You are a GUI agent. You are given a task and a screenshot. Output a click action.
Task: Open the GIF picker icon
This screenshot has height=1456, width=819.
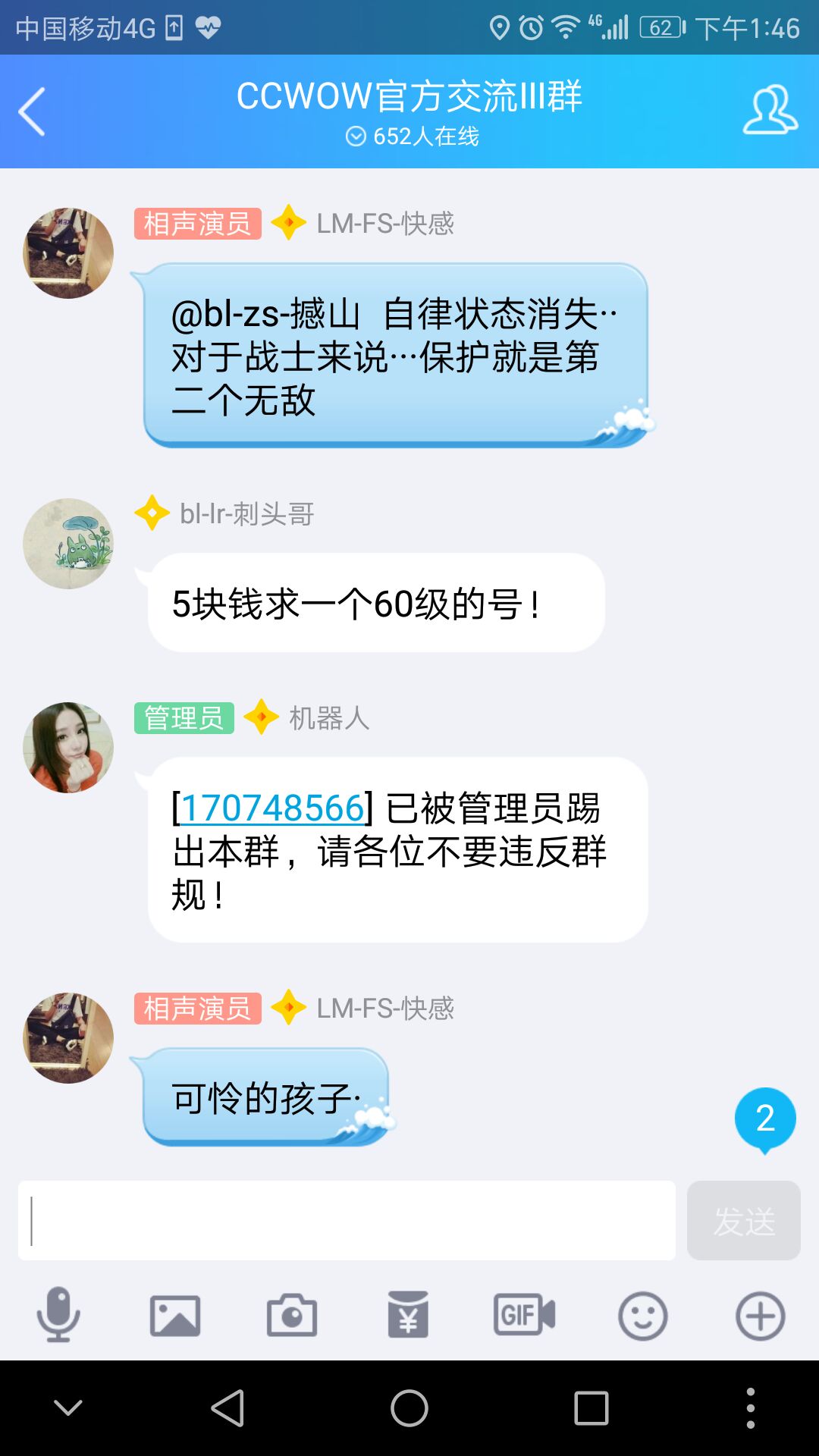pos(525,1316)
